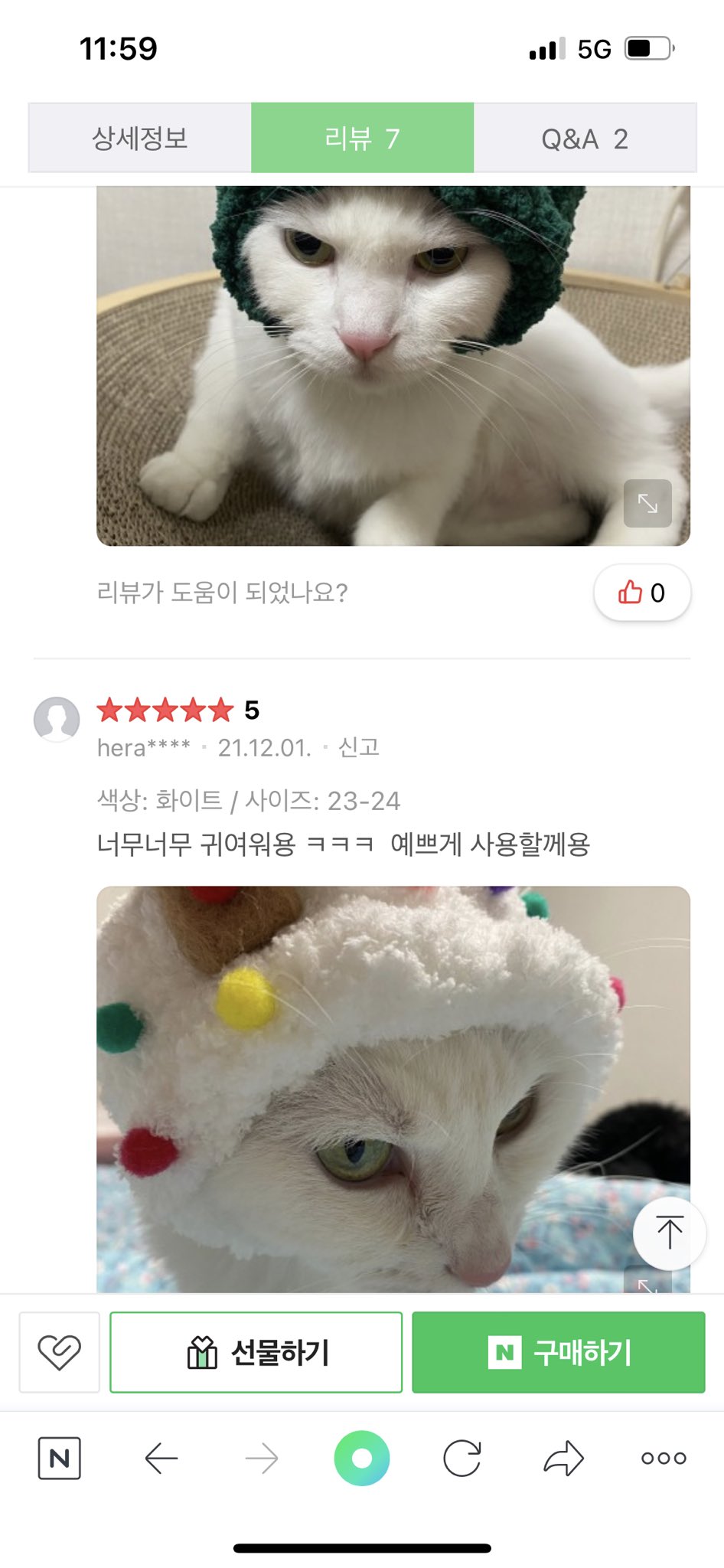724x1568 pixels.
Task: Switch to the 상세정보 tab
Action: (x=139, y=139)
